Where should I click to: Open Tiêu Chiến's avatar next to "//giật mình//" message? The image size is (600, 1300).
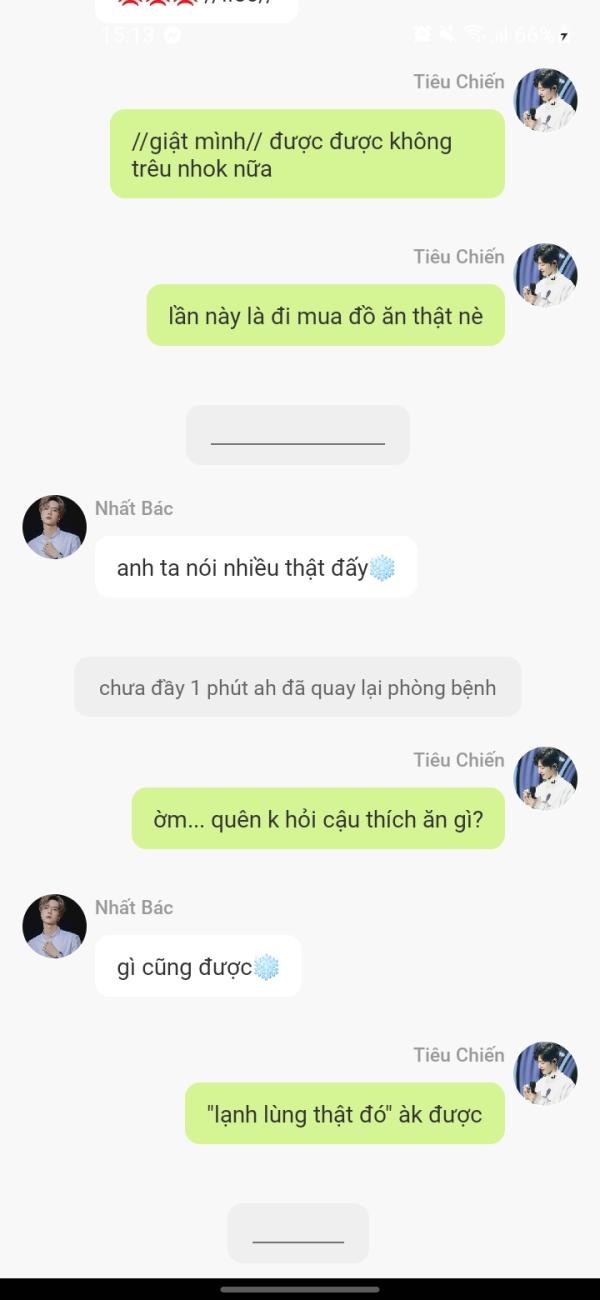click(545, 100)
